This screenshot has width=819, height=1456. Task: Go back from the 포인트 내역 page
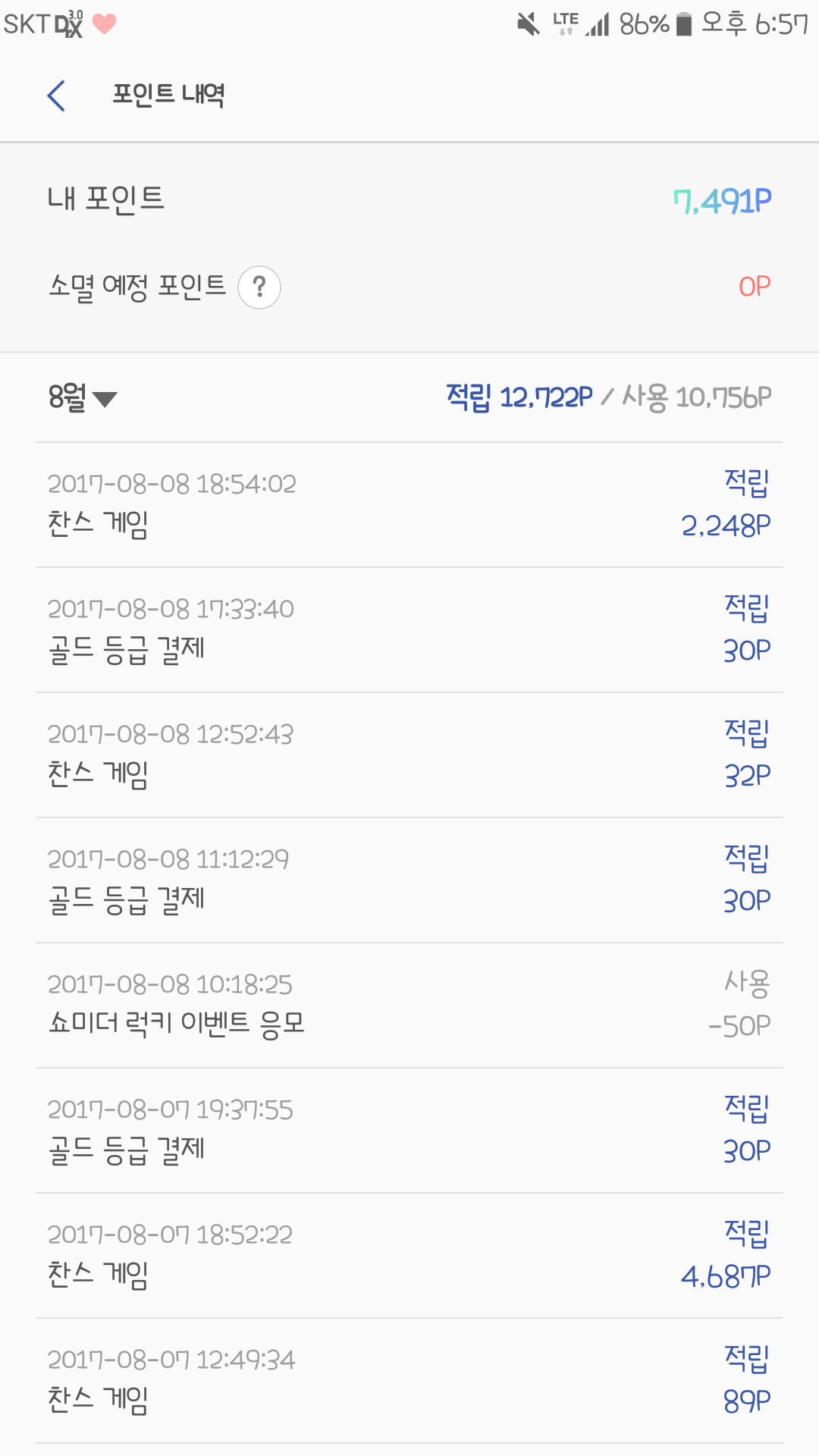pyautogui.click(x=57, y=96)
